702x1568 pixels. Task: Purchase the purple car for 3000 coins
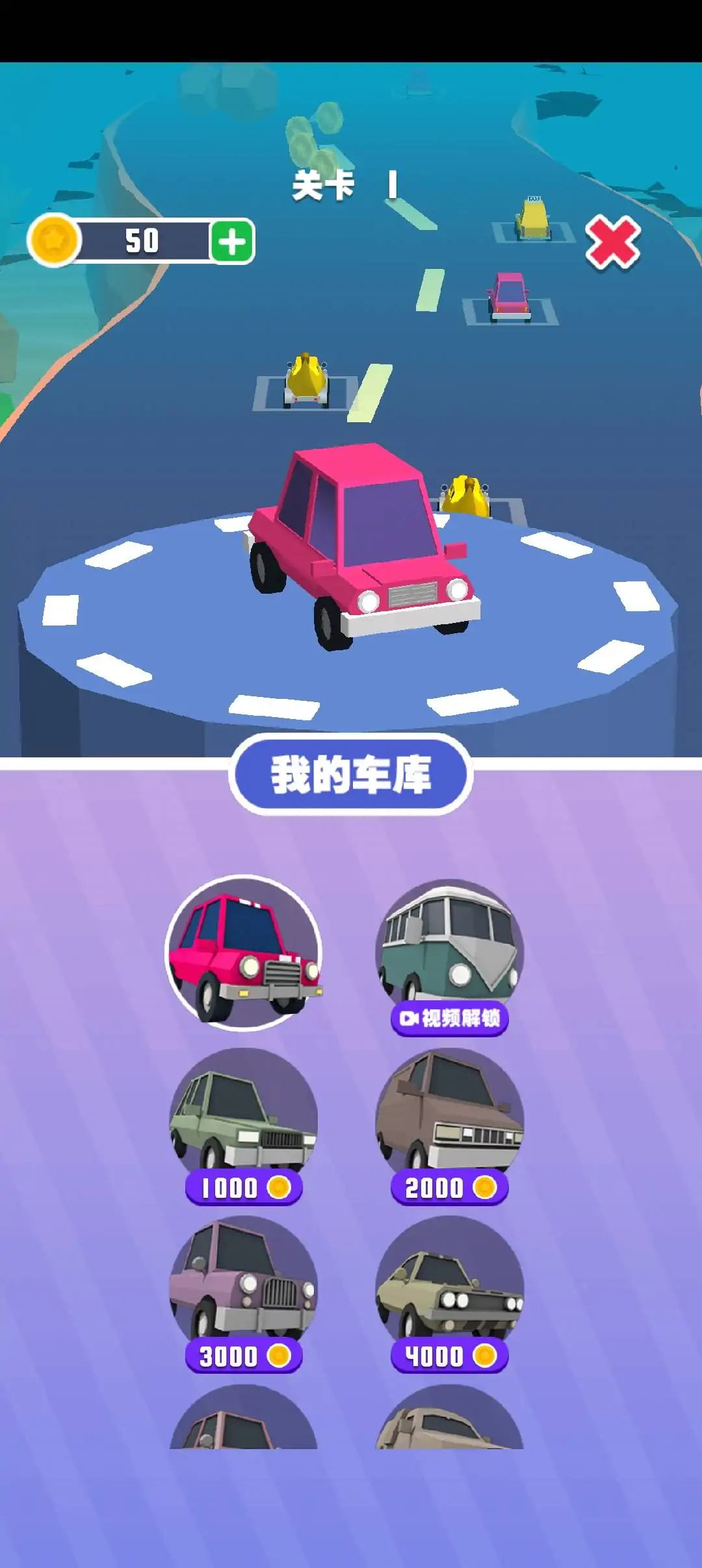coord(244,1356)
